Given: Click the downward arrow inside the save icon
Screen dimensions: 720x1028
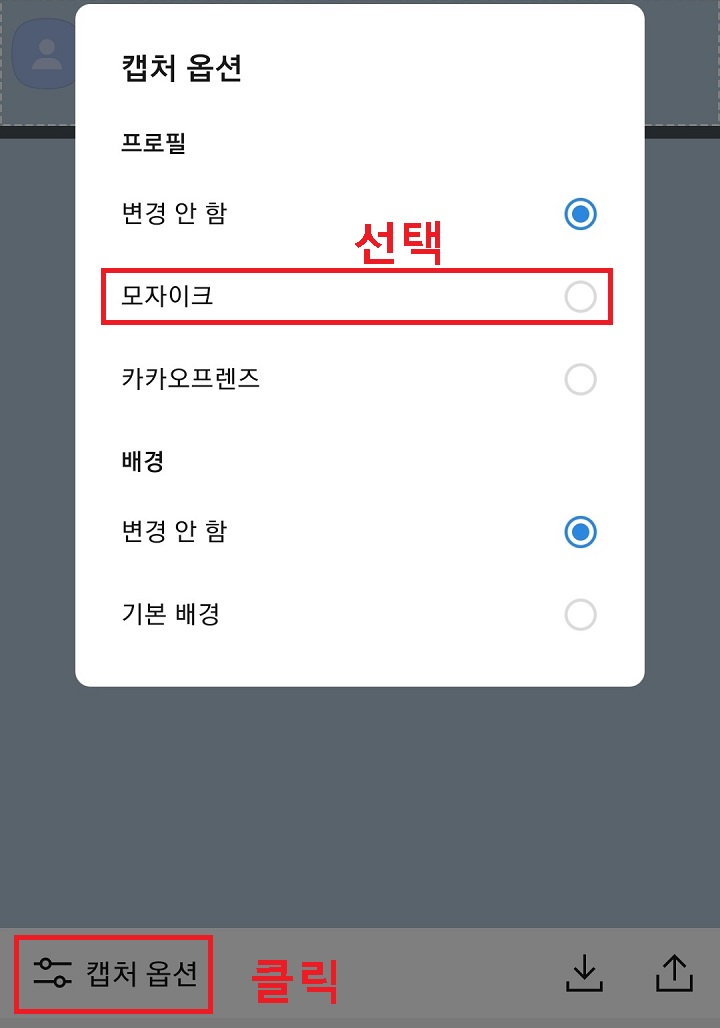Looking at the screenshot, I should (583, 966).
